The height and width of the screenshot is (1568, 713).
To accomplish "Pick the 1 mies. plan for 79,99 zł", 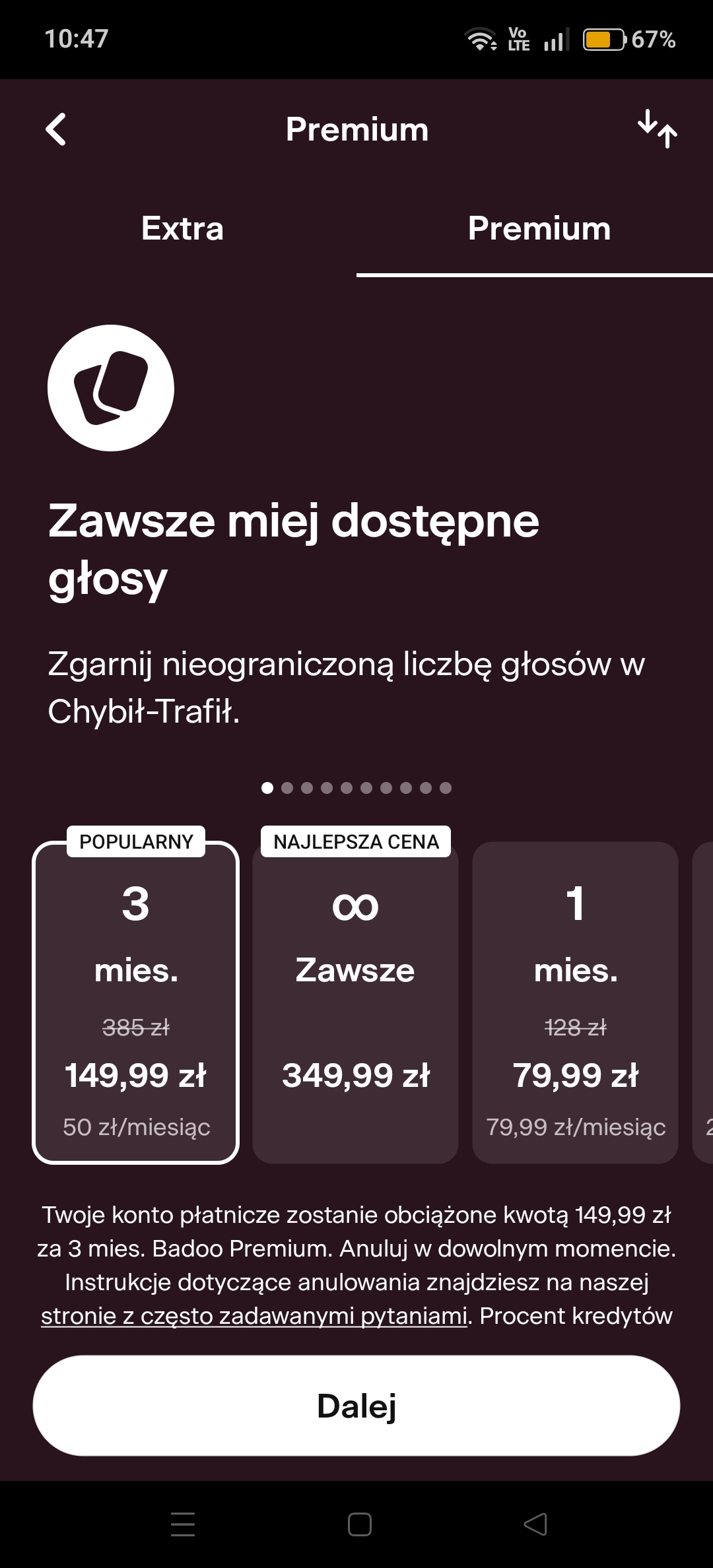I will 575,1003.
